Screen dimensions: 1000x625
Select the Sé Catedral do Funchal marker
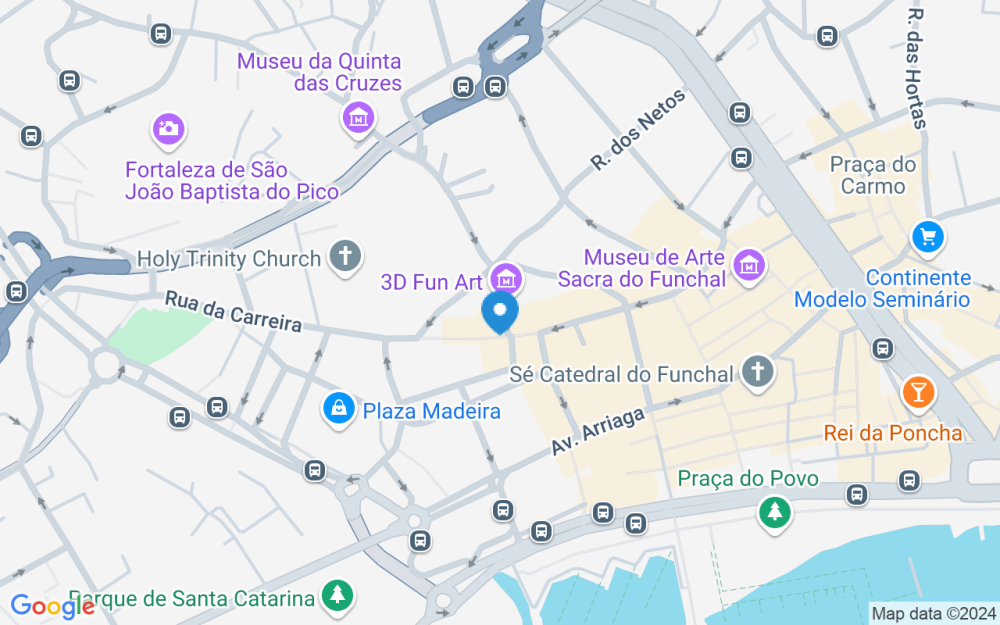[758, 374]
